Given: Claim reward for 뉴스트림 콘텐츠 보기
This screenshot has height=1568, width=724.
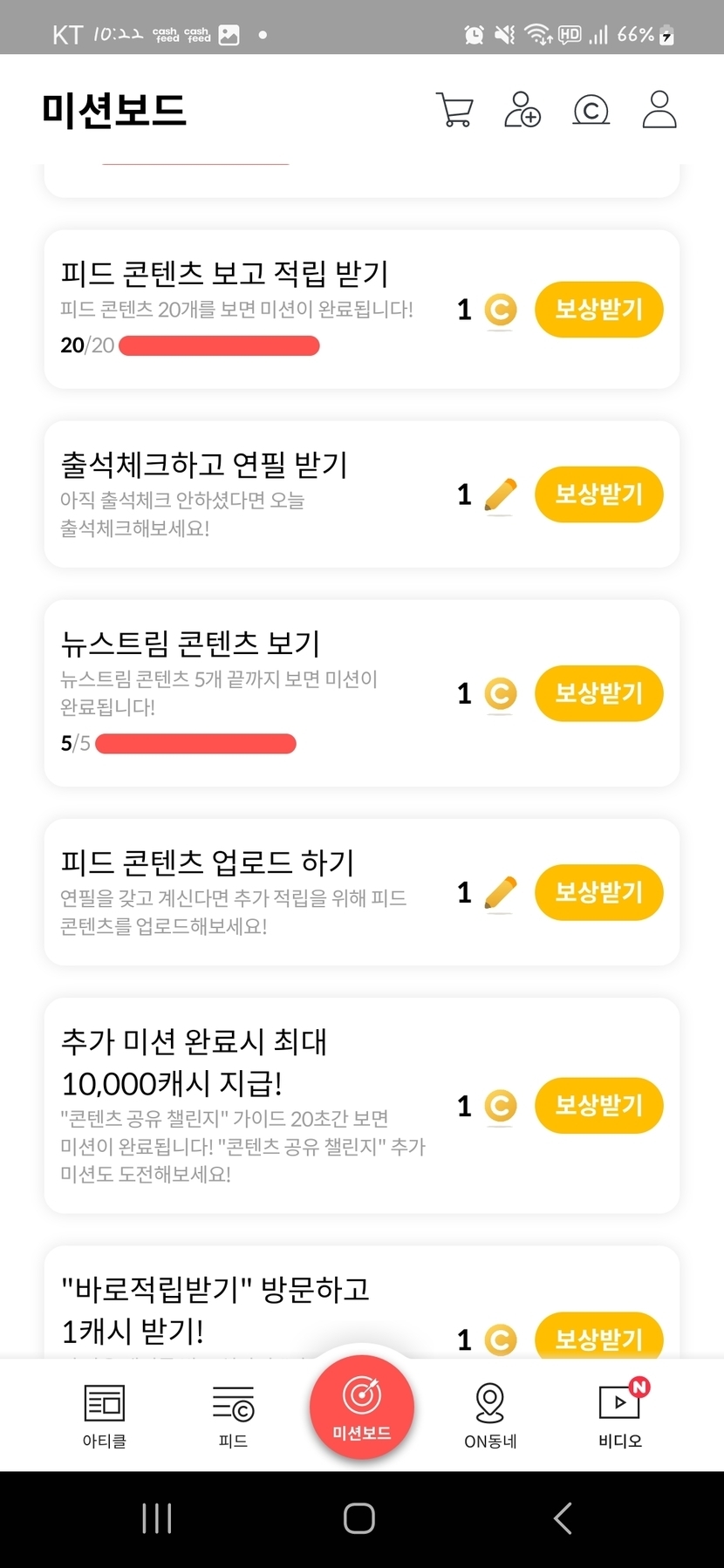Looking at the screenshot, I should pyautogui.click(x=598, y=693).
